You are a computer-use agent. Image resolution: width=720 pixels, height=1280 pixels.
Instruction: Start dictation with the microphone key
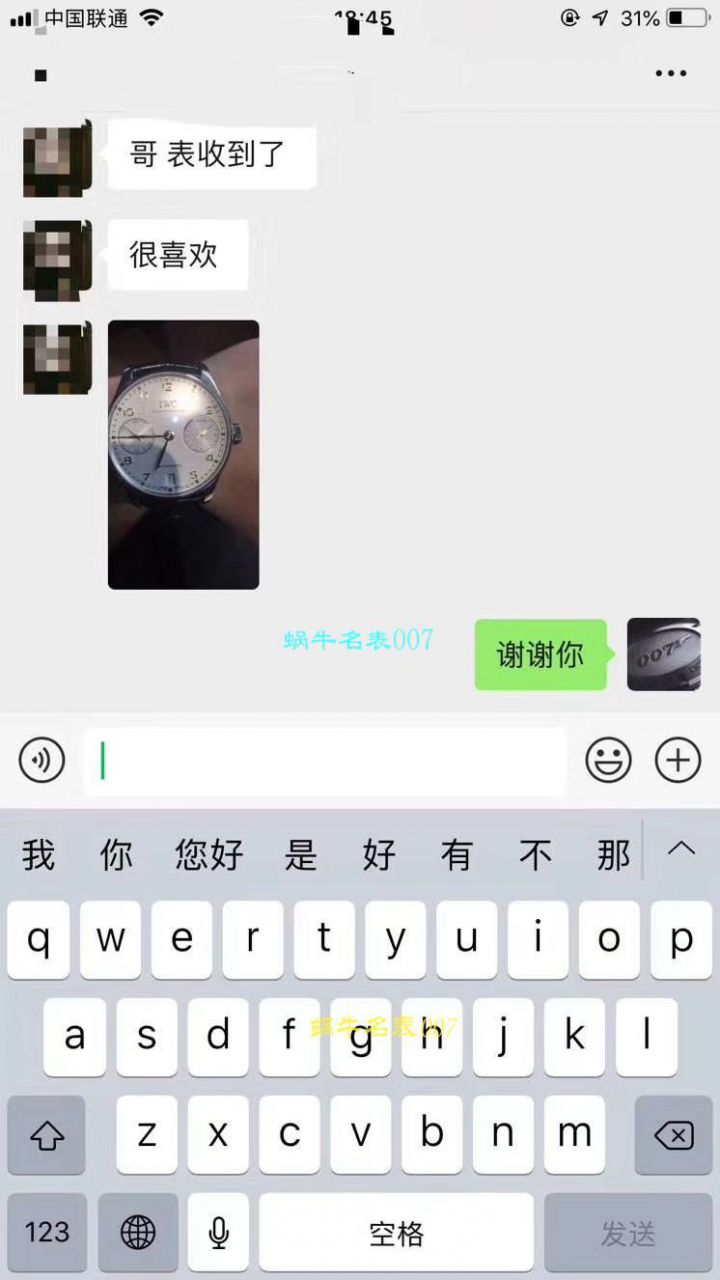[218, 1232]
